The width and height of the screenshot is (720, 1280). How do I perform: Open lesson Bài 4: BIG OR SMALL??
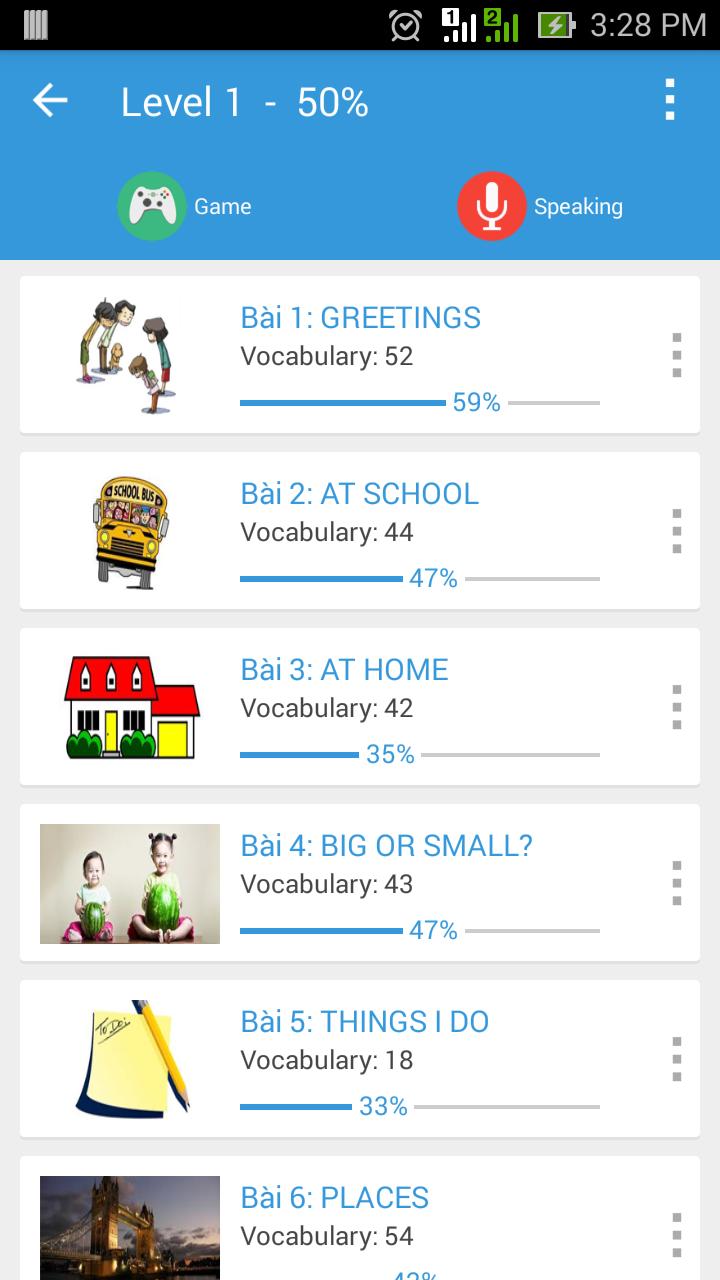[x=386, y=846]
